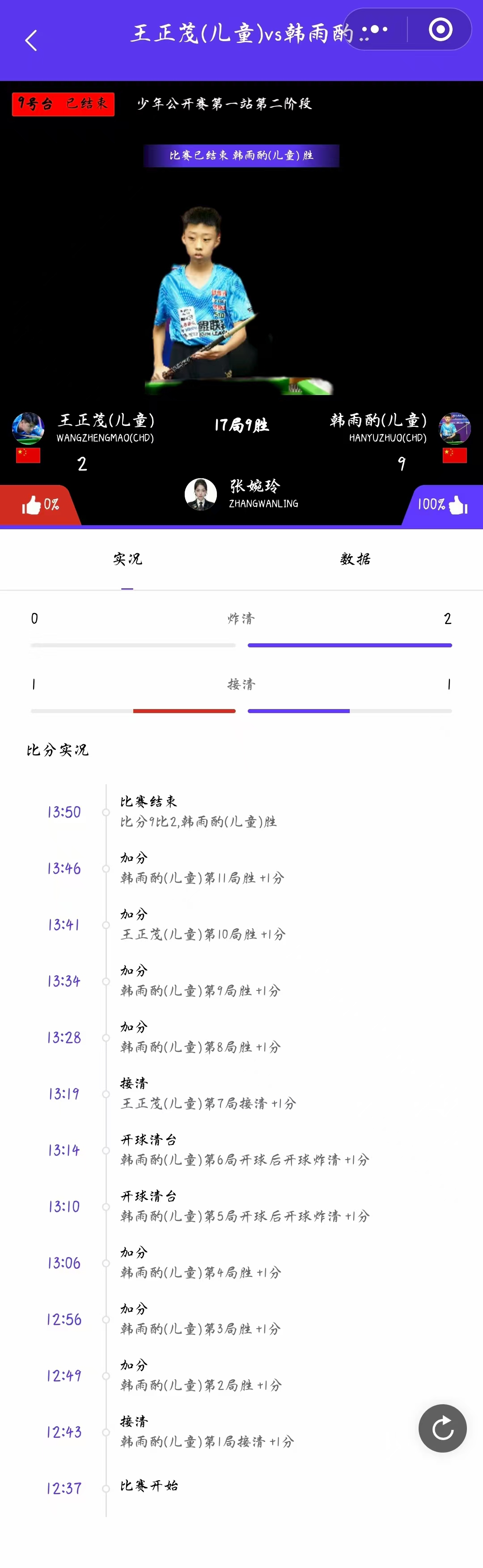The image size is (483, 1568).
Task: Open 韩雨酌's player avatar
Action: pyautogui.click(x=454, y=429)
